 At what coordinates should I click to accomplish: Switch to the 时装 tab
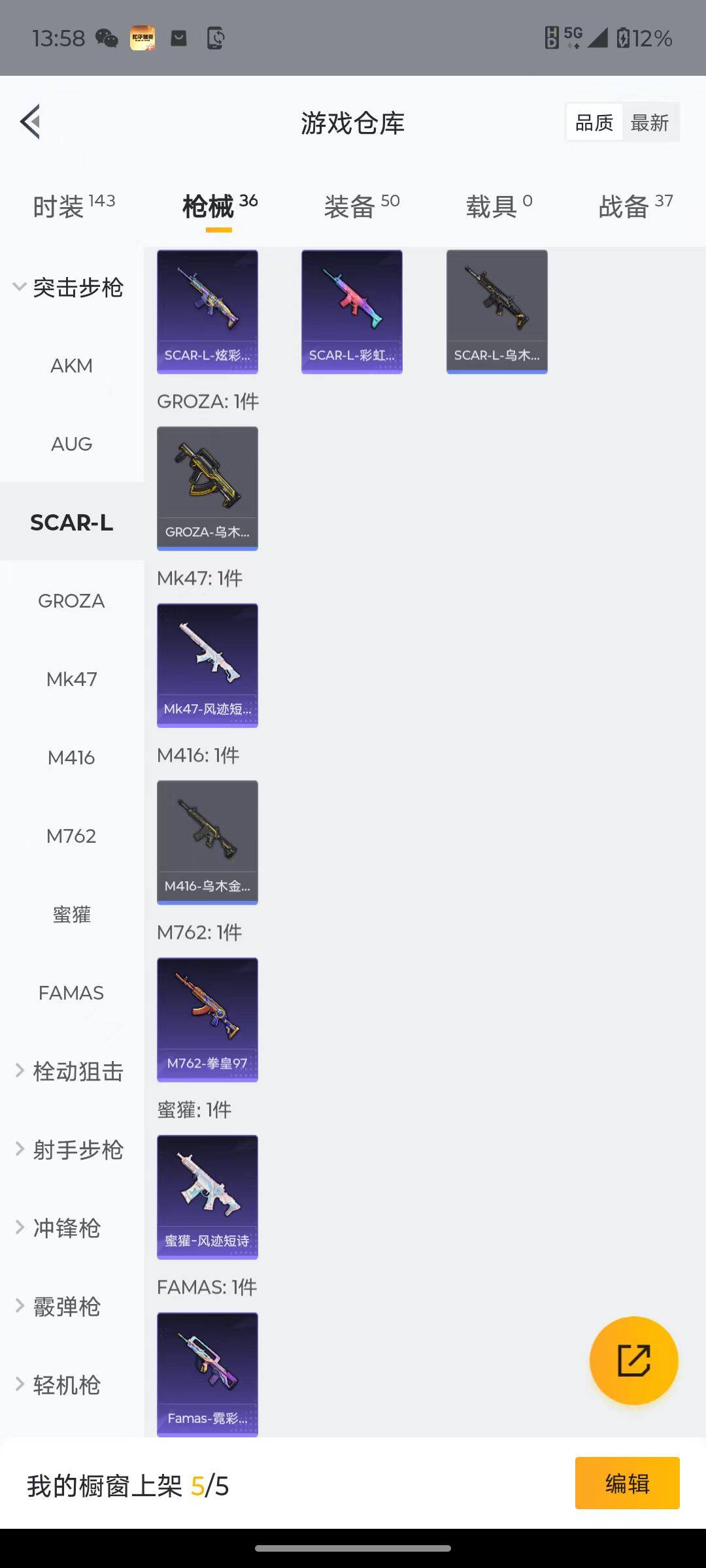coord(73,206)
